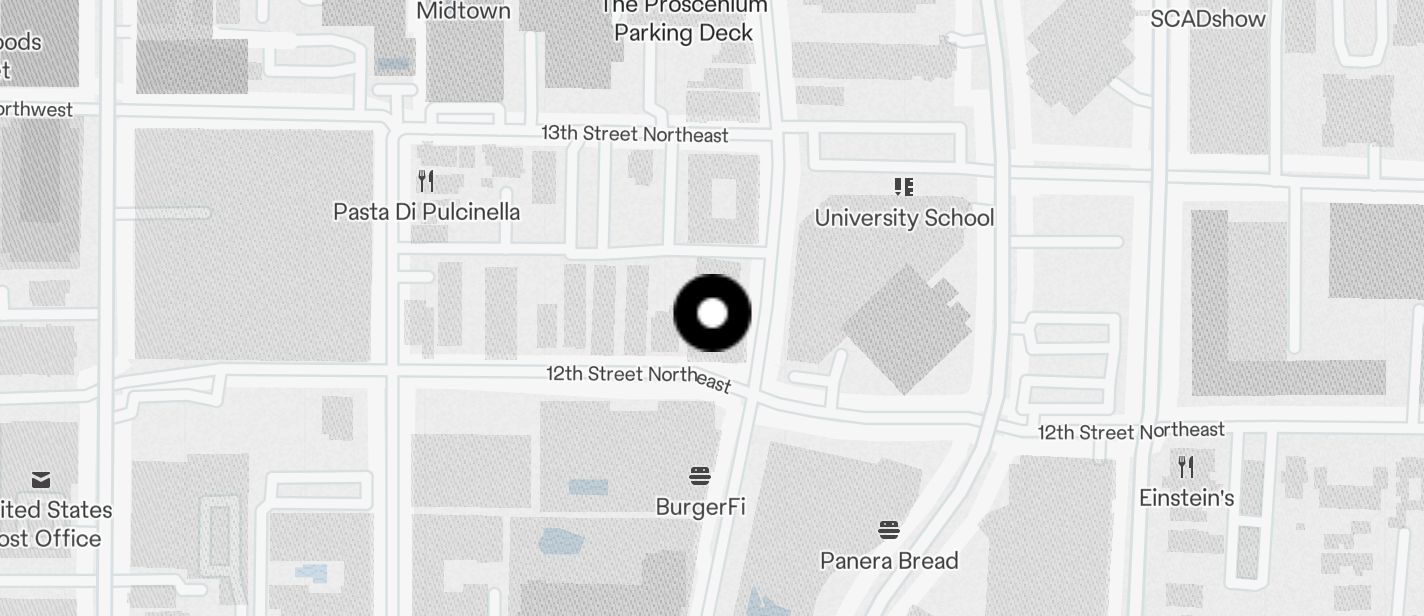
Task: Tap the black location pin marker
Action: pyautogui.click(x=712, y=313)
